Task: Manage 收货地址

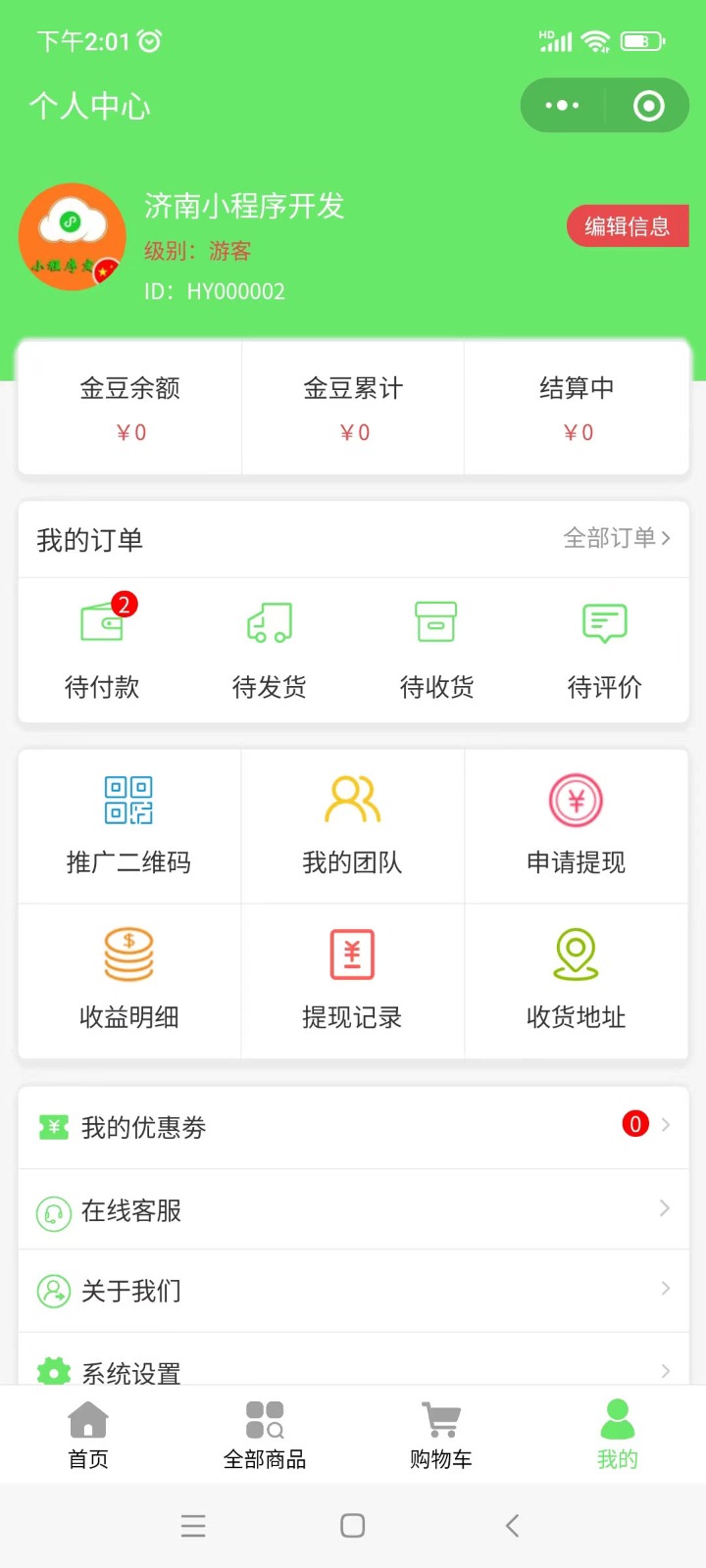Action: (x=576, y=980)
